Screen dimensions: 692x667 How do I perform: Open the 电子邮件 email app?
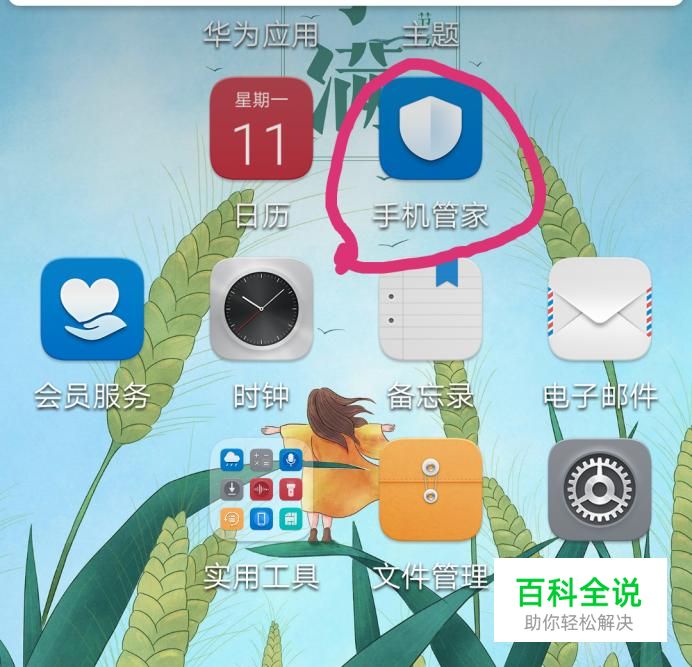point(600,309)
